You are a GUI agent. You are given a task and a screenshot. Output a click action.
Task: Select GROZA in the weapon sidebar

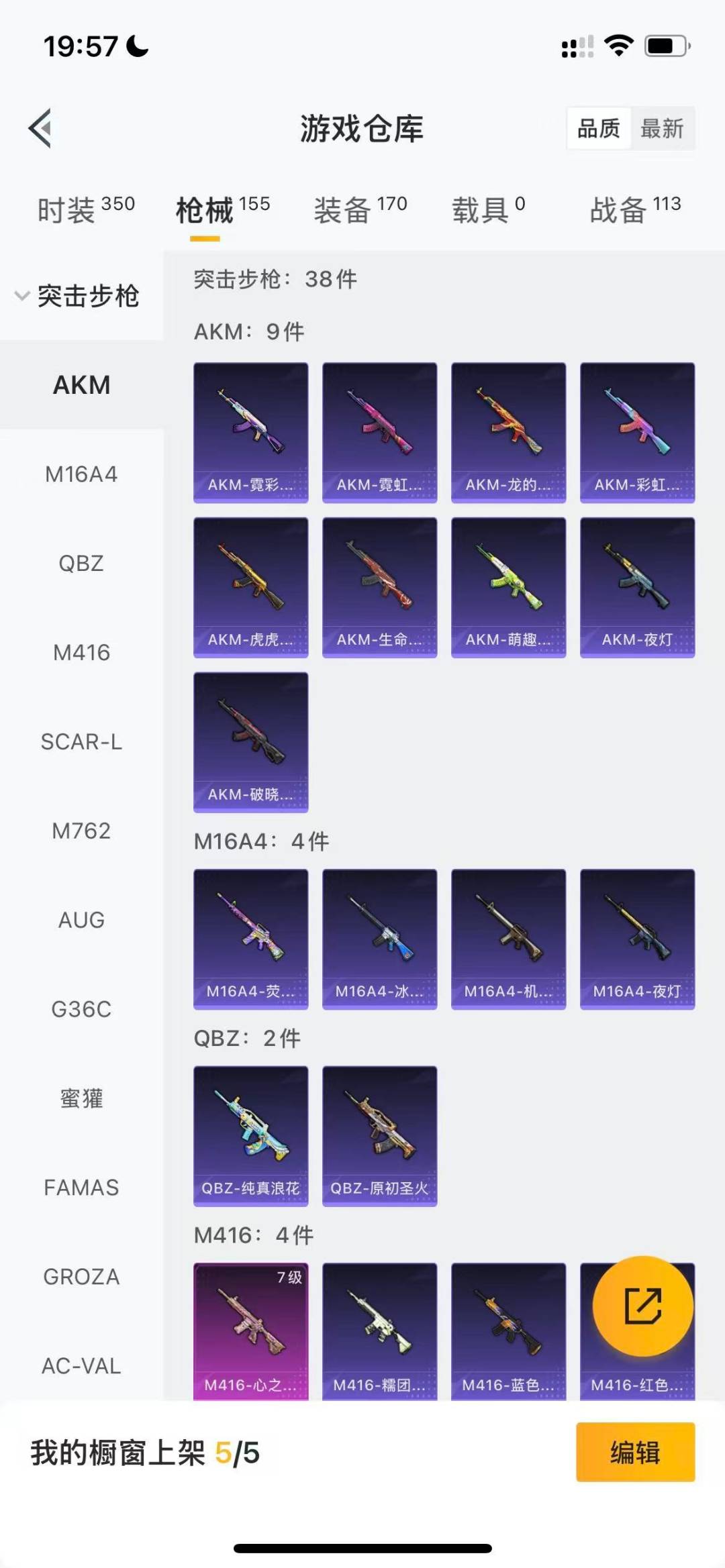[x=81, y=1276]
